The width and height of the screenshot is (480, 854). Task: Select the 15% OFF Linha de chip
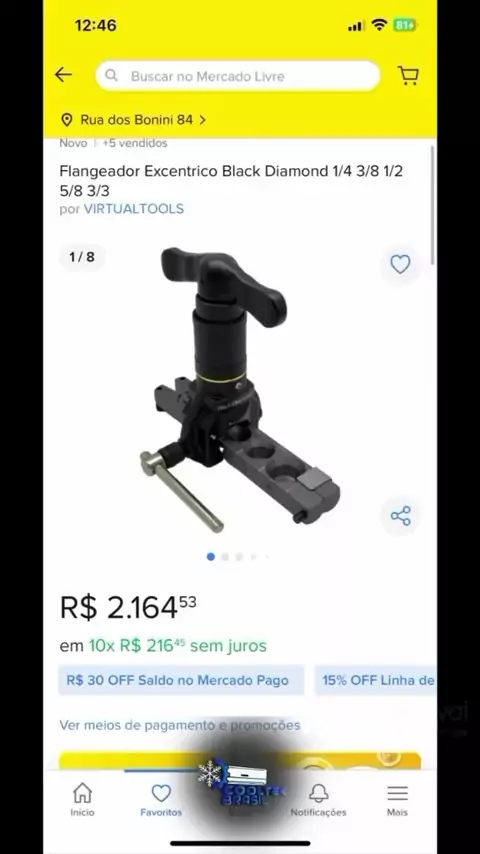point(376,680)
